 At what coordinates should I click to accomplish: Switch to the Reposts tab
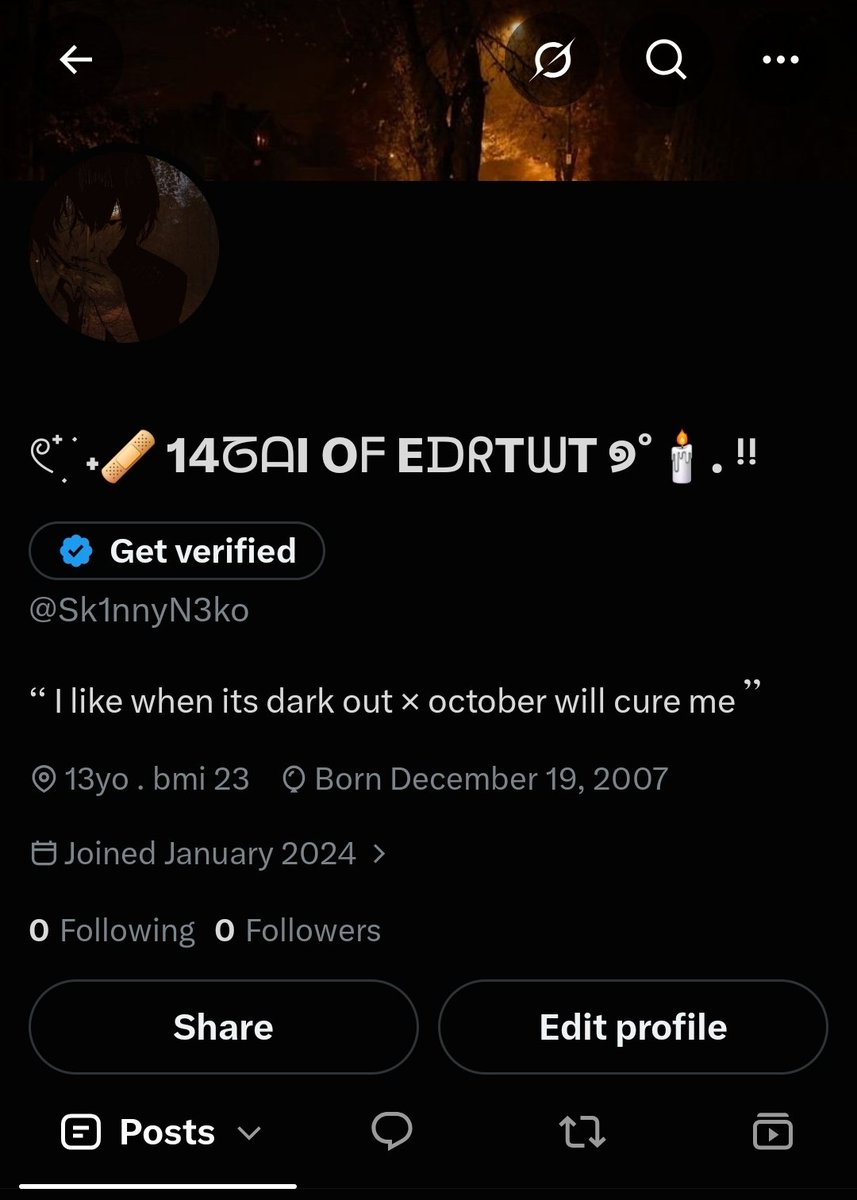coord(582,1132)
